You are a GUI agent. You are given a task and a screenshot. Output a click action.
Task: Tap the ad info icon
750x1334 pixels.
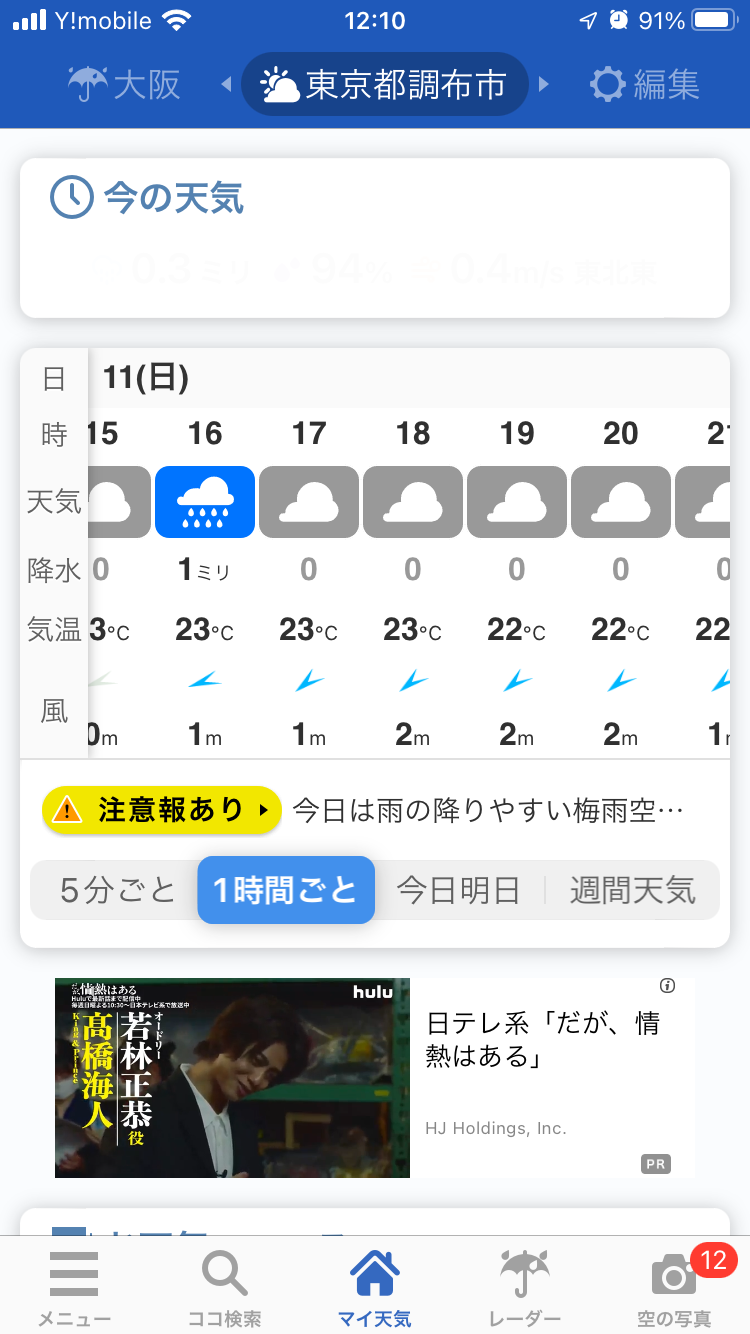(668, 986)
